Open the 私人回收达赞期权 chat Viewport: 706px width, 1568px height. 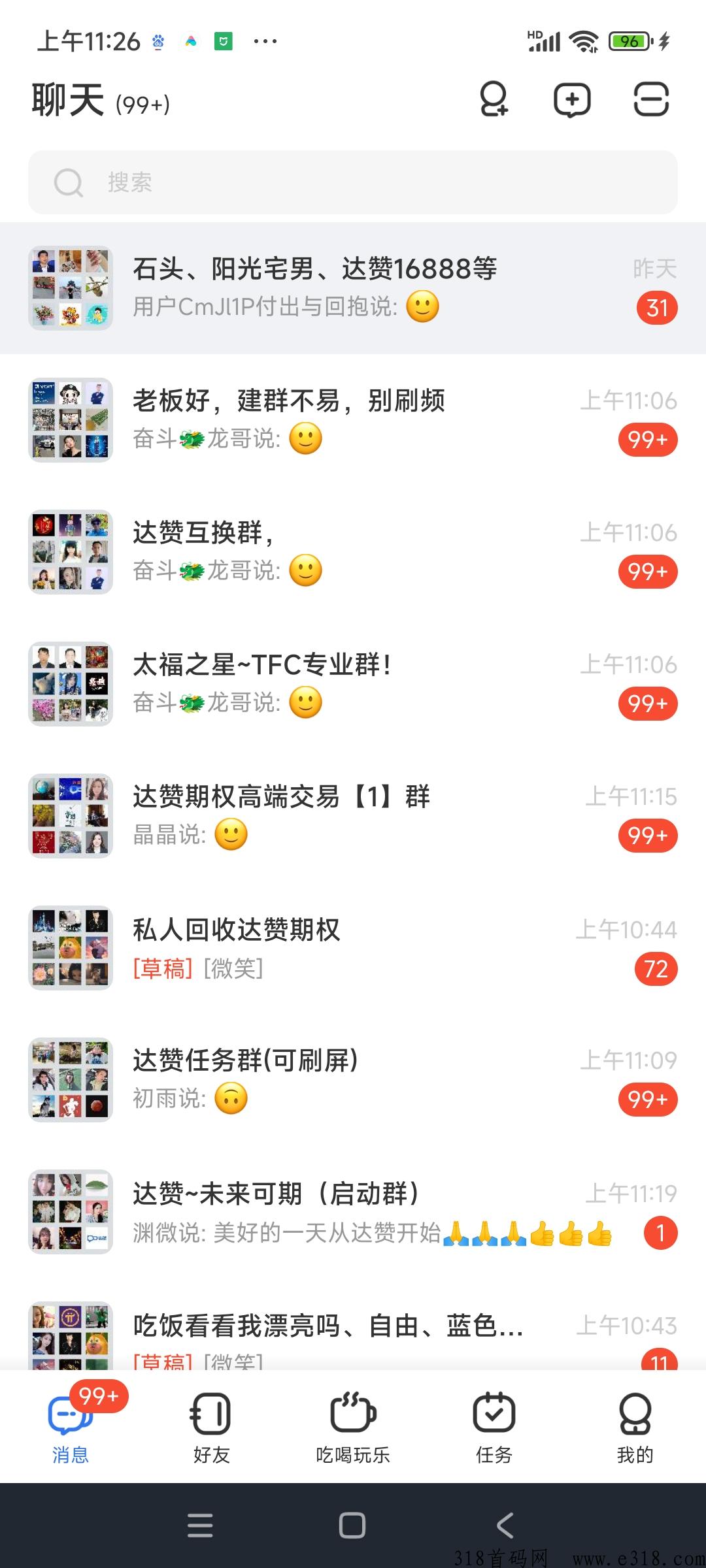tap(353, 948)
